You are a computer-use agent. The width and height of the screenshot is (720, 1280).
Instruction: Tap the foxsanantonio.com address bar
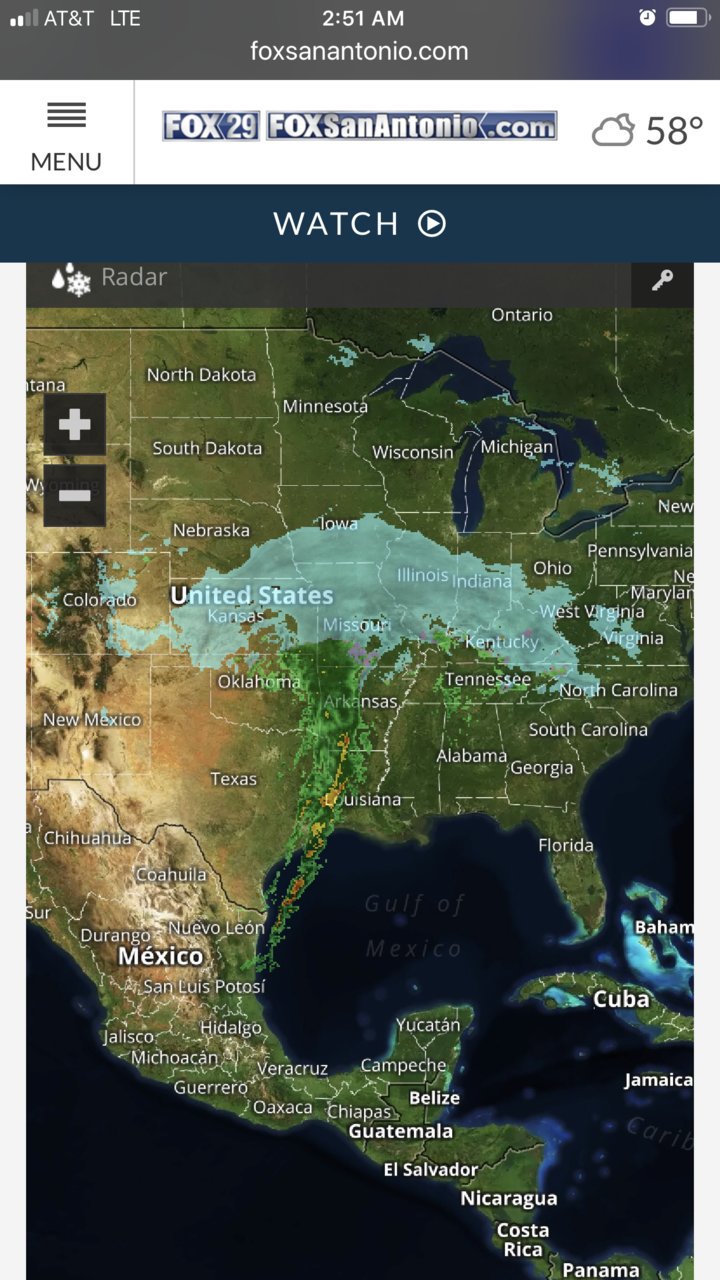[360, 51]
